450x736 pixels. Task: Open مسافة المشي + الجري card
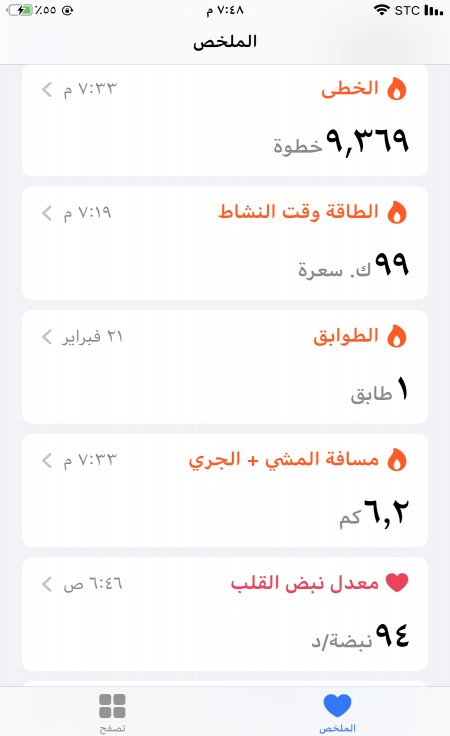click(225, 491)
